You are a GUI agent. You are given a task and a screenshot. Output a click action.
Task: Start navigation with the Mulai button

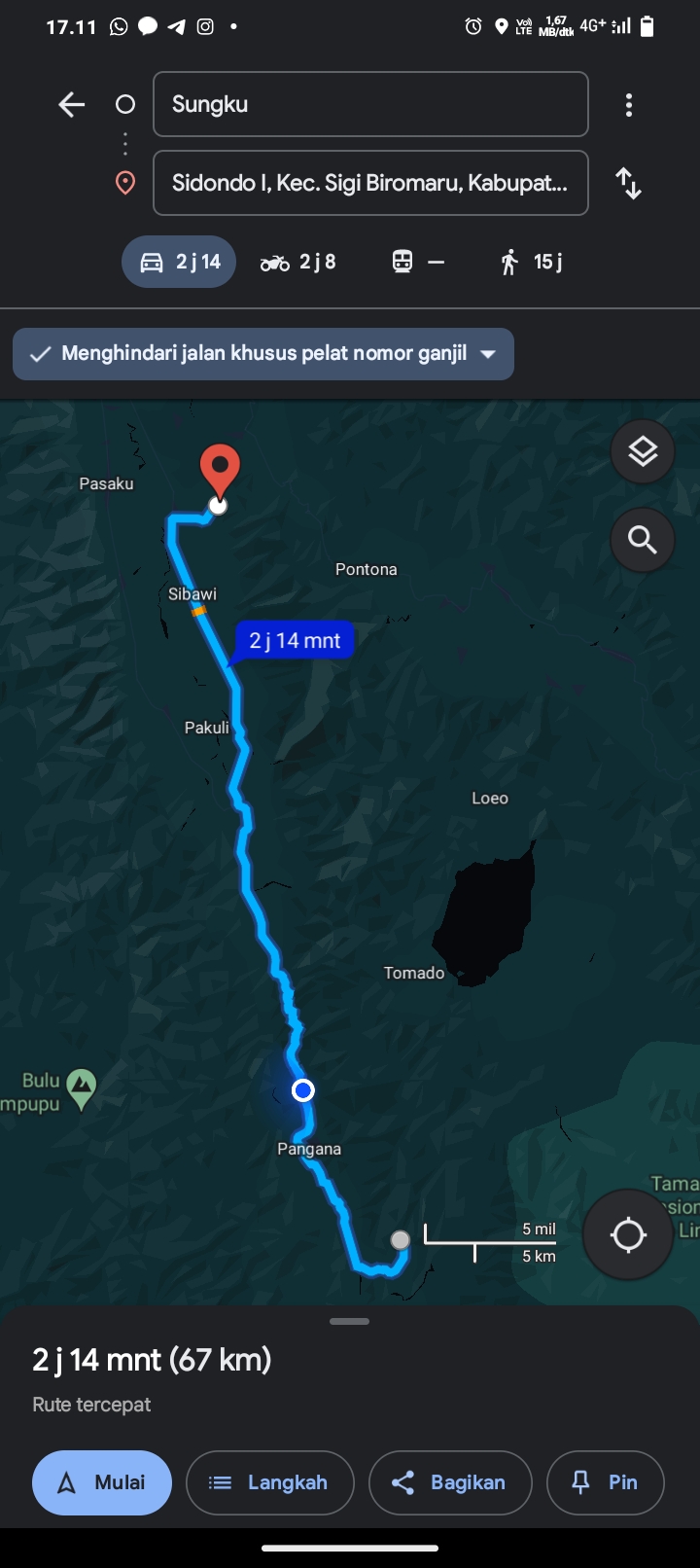(102, 1482)
